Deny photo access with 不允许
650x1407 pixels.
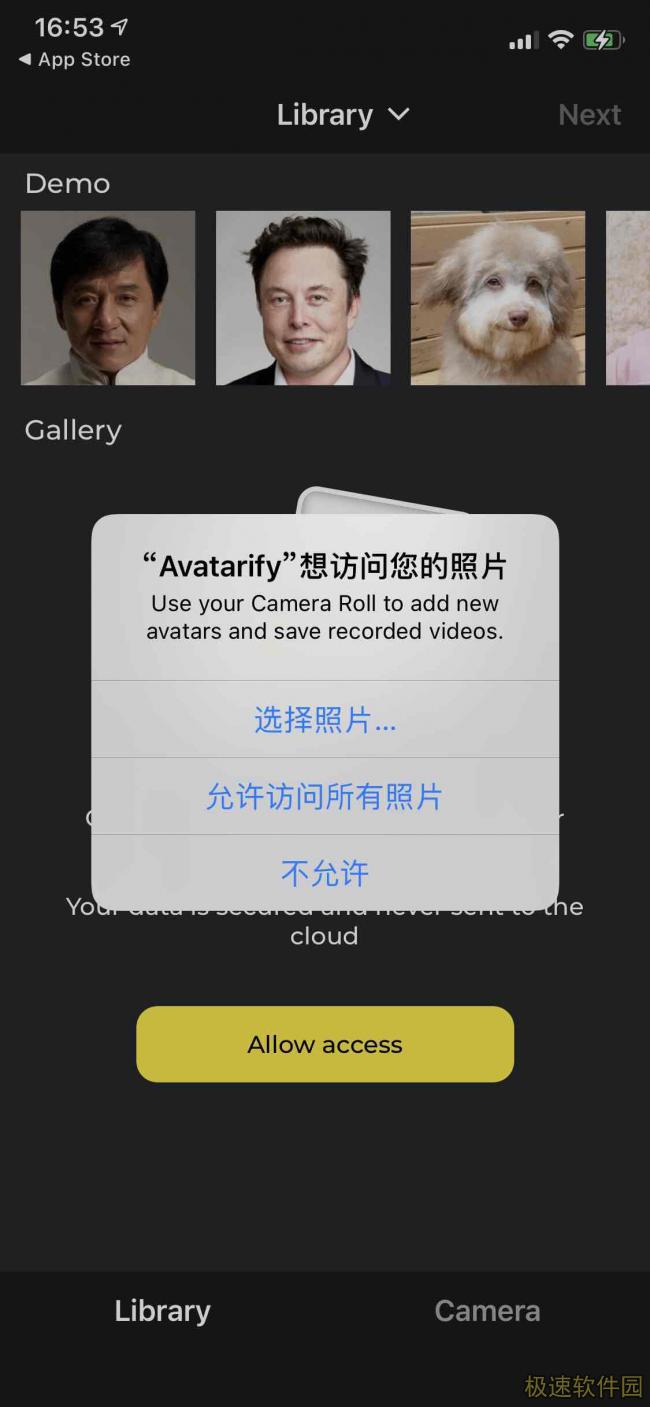324,873
